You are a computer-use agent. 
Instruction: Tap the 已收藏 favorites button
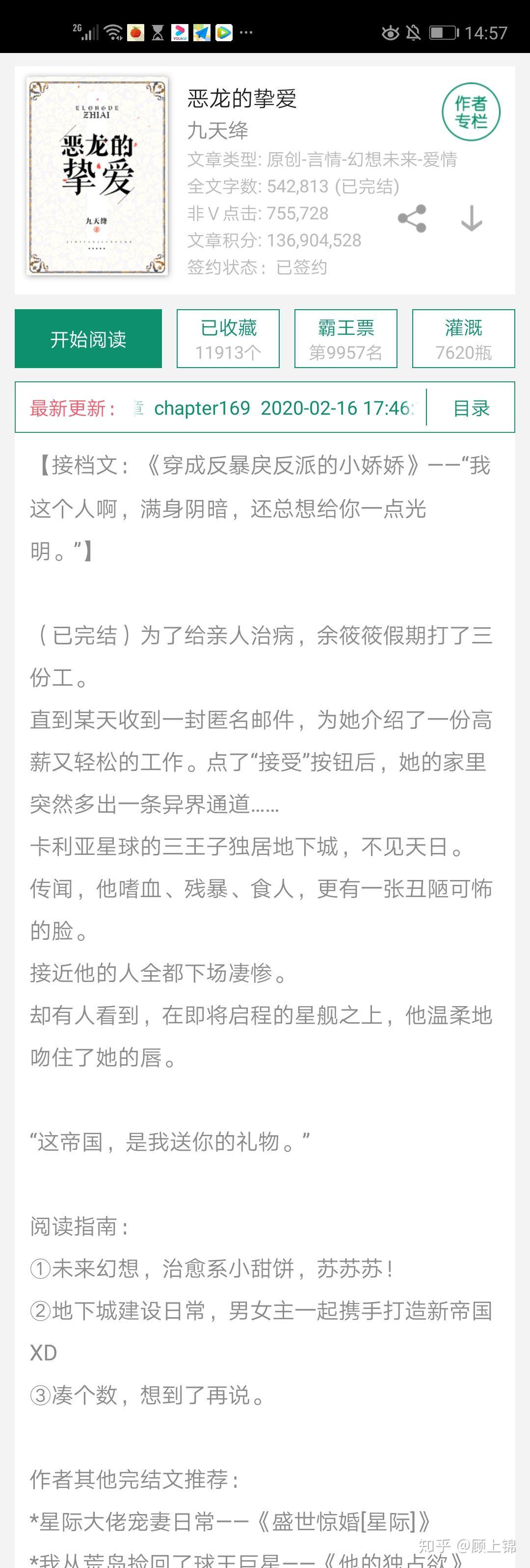[x=228, y=339]
